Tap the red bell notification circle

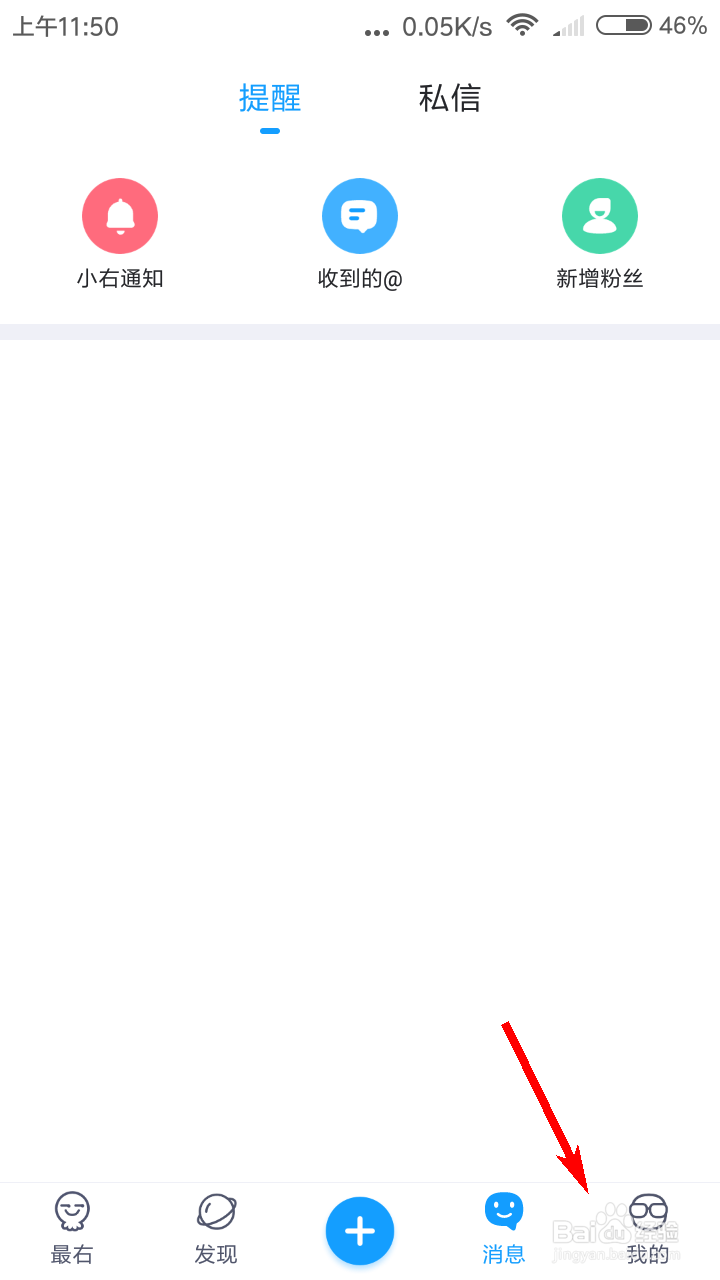pyautogui.click(x=120, y=216)
